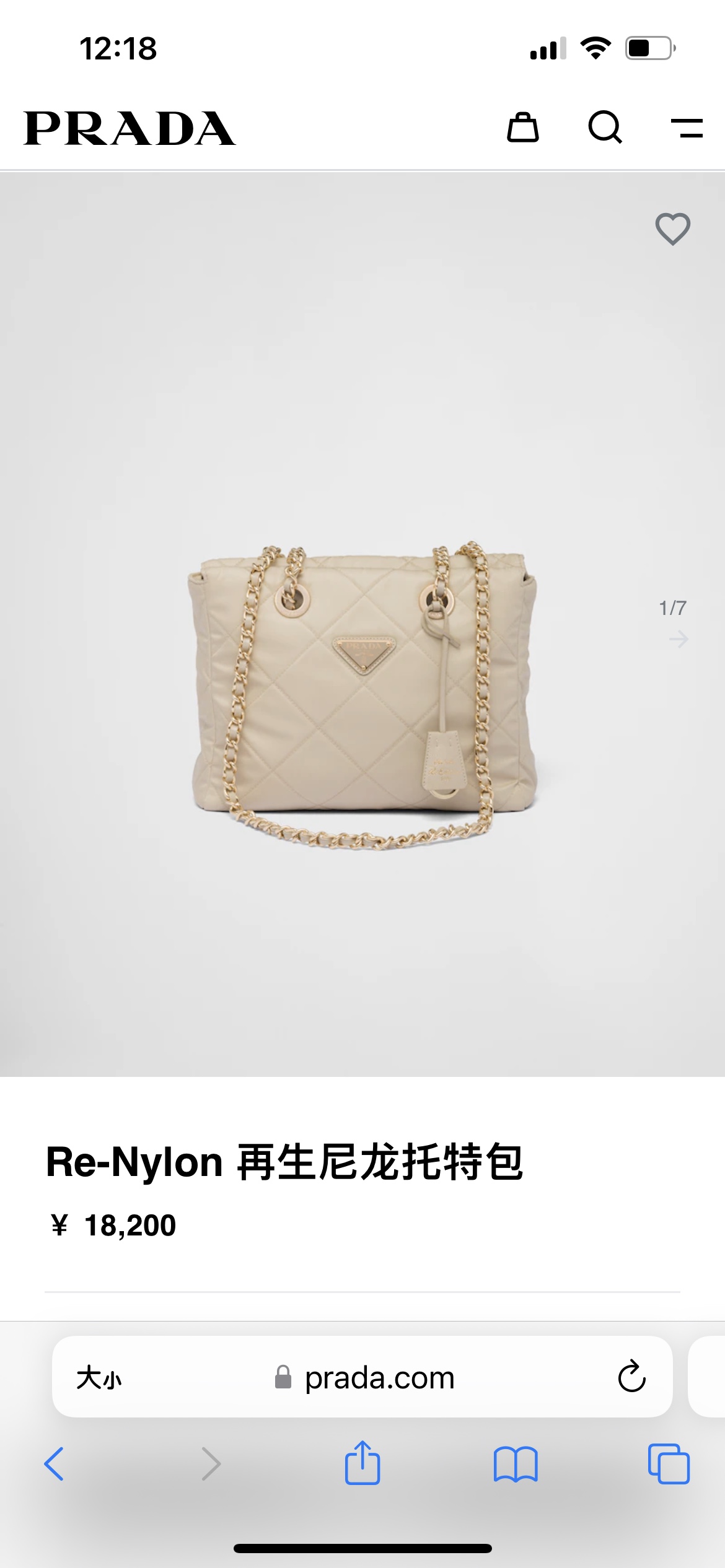Go back in Safari
This screenshot has width=725, height=1568.
(x=54, y=1464)
